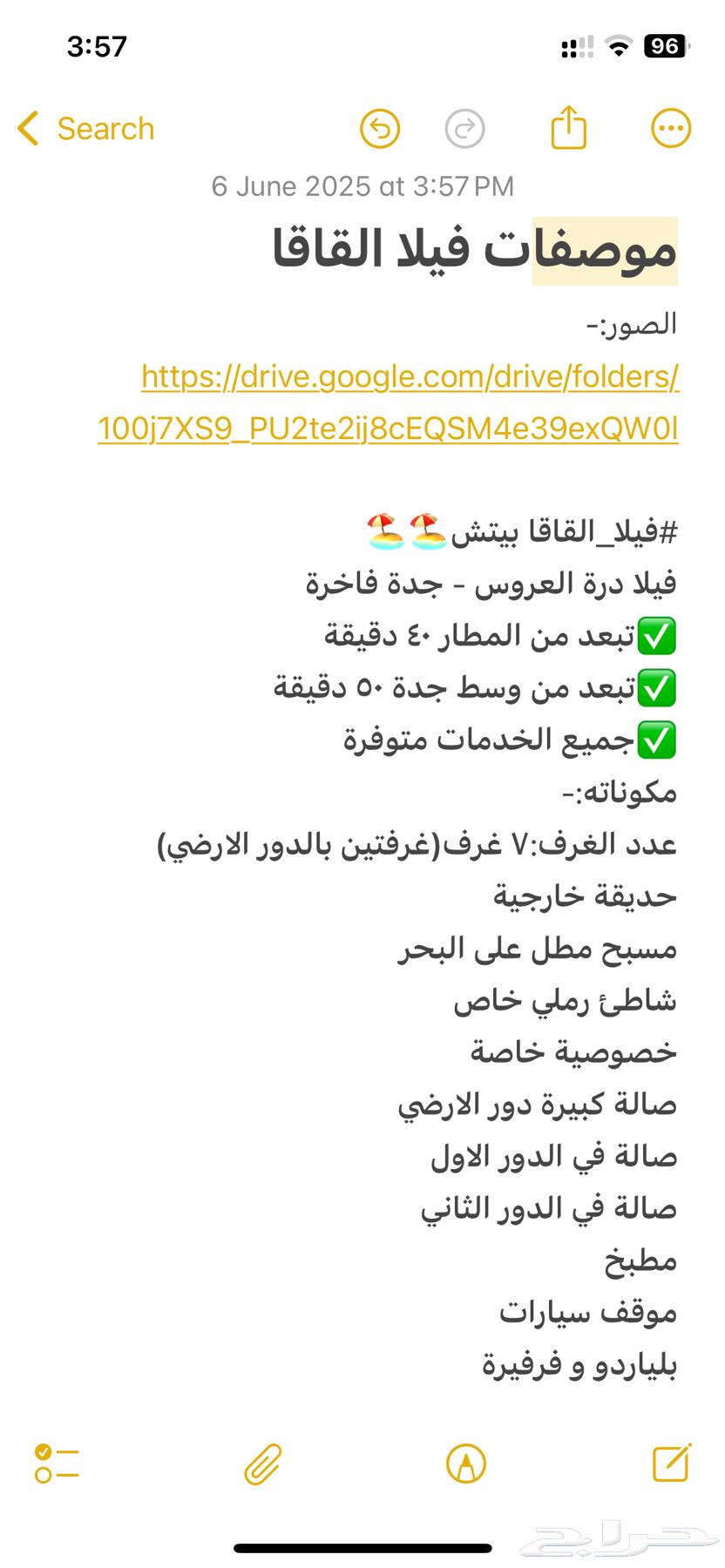Attach a file with the paperclip
This screenshot has width=725, height=1568.
pyautogui.click(x=262, y=1463)
